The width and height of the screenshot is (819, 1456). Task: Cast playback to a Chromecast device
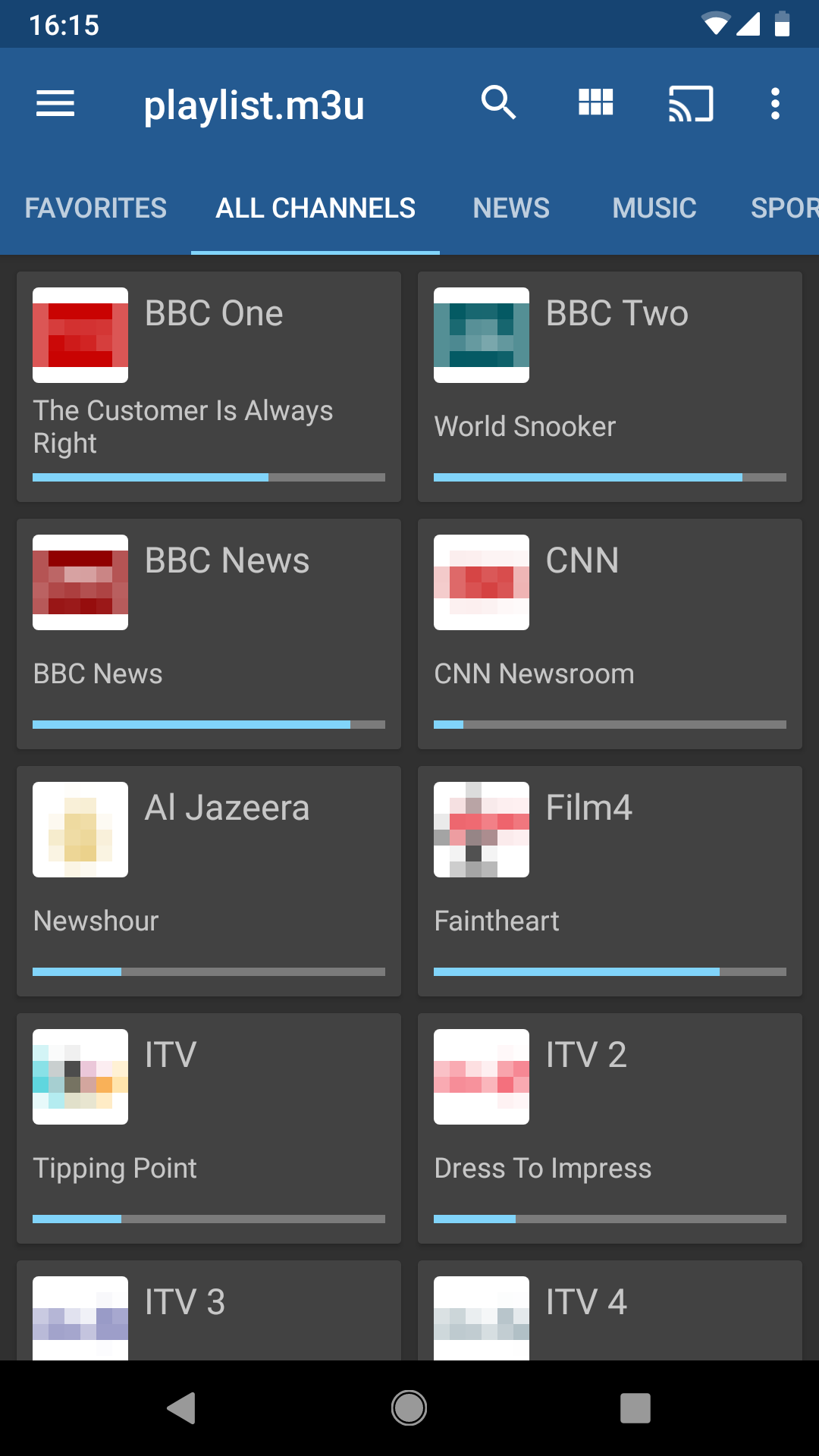click(689, 103)
